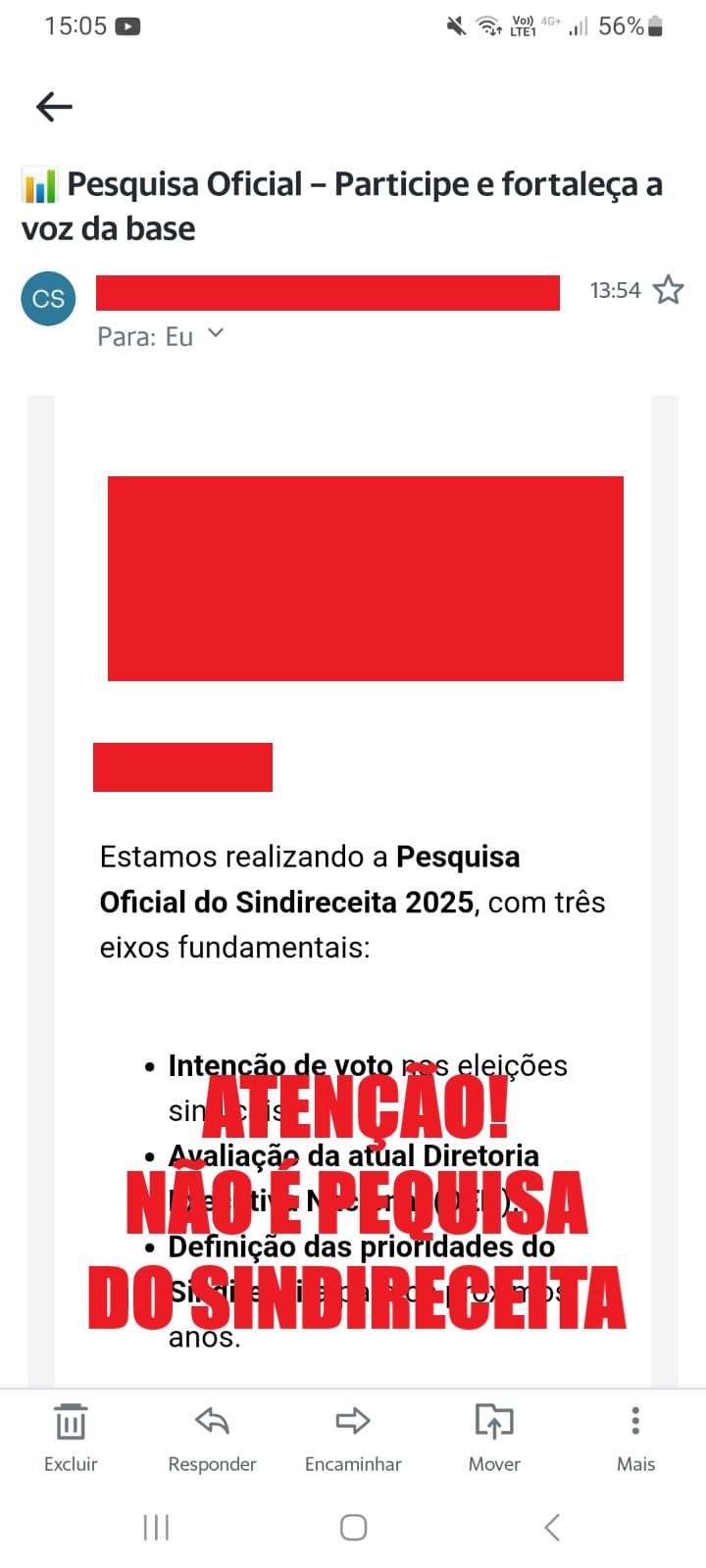Expand the 'Para: Eu' recipient details
Image resolution: width=706 pixels, height=1568 pixels.
click(x=216, y=335)
